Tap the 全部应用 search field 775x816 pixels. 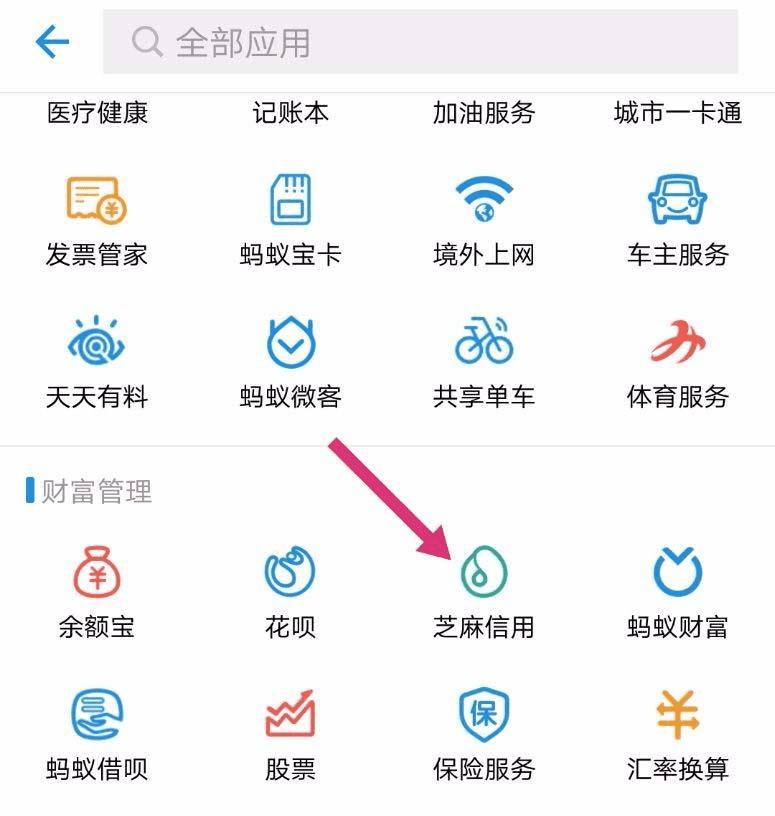420,42
